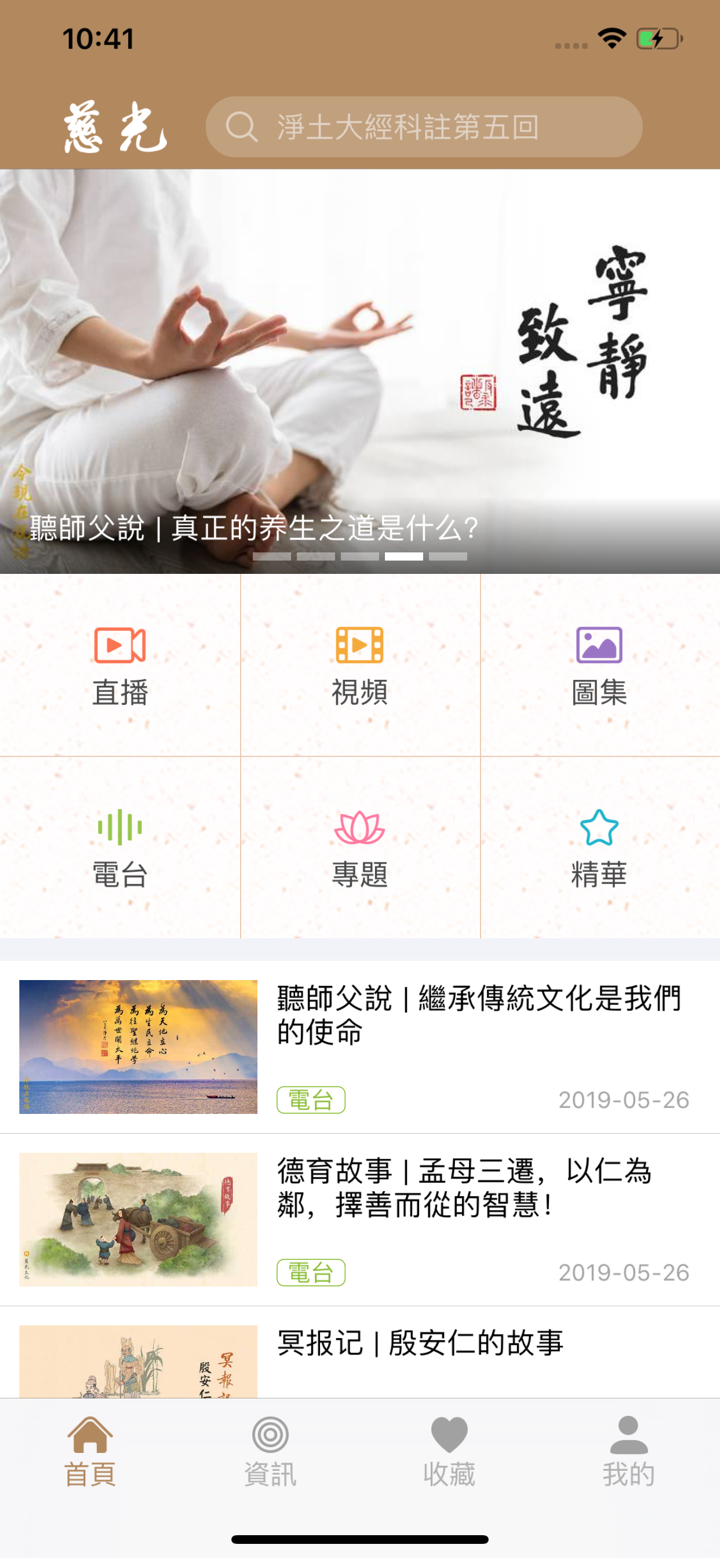
Task: Select the 專題 lotus topics icon
Action: point(360,827)
